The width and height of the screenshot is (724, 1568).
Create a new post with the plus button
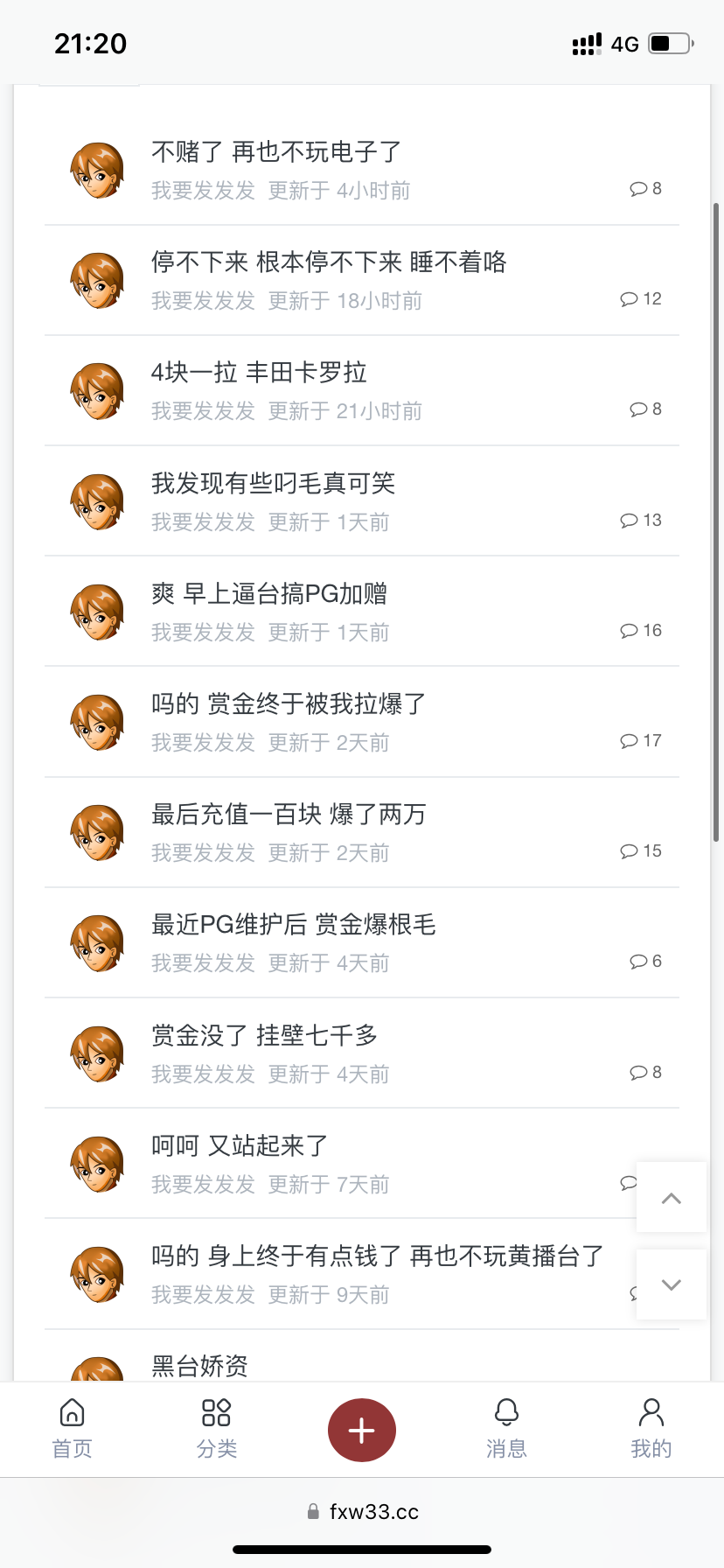point(362,1430)
